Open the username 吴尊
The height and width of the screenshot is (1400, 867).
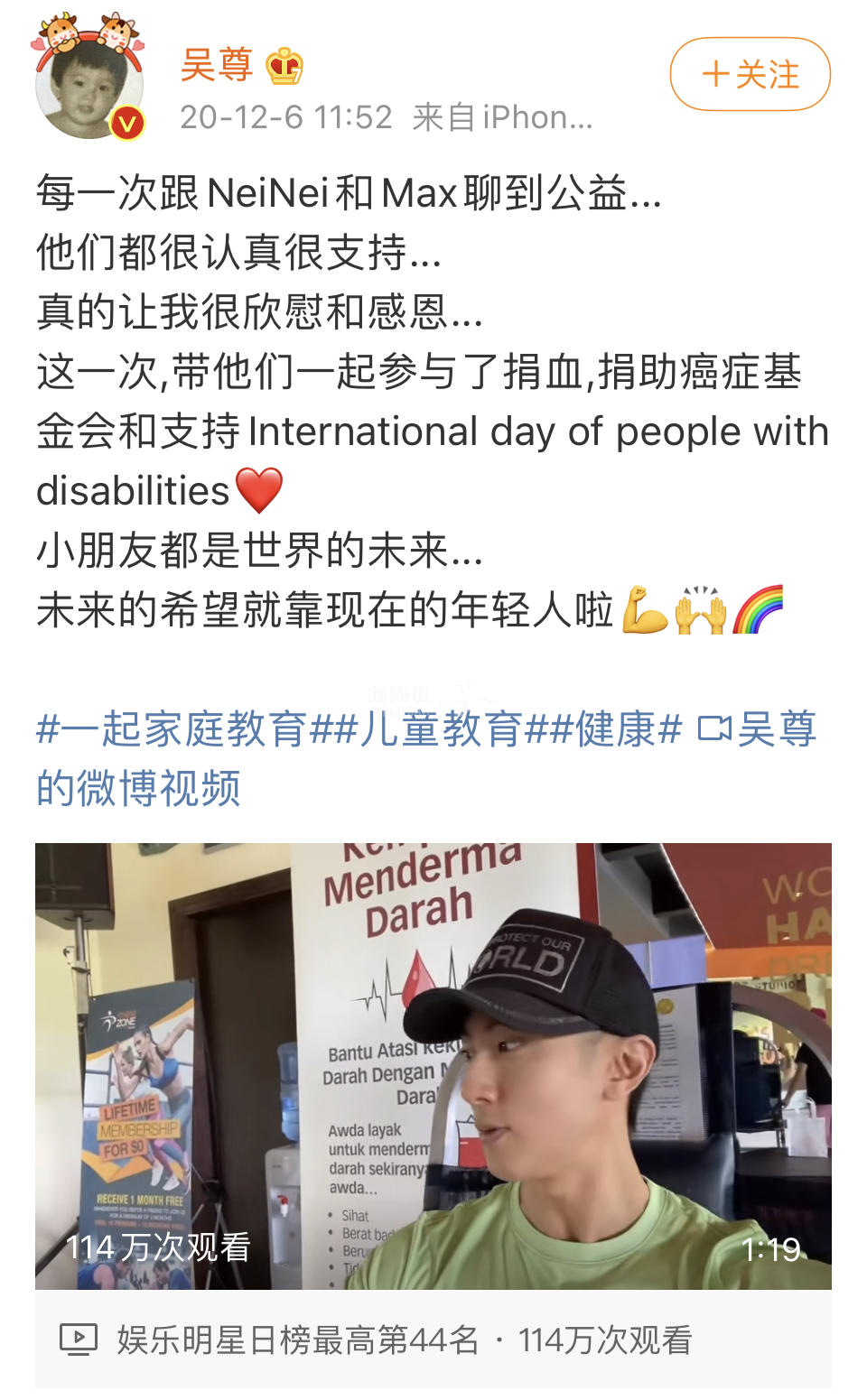click(217, 65)
